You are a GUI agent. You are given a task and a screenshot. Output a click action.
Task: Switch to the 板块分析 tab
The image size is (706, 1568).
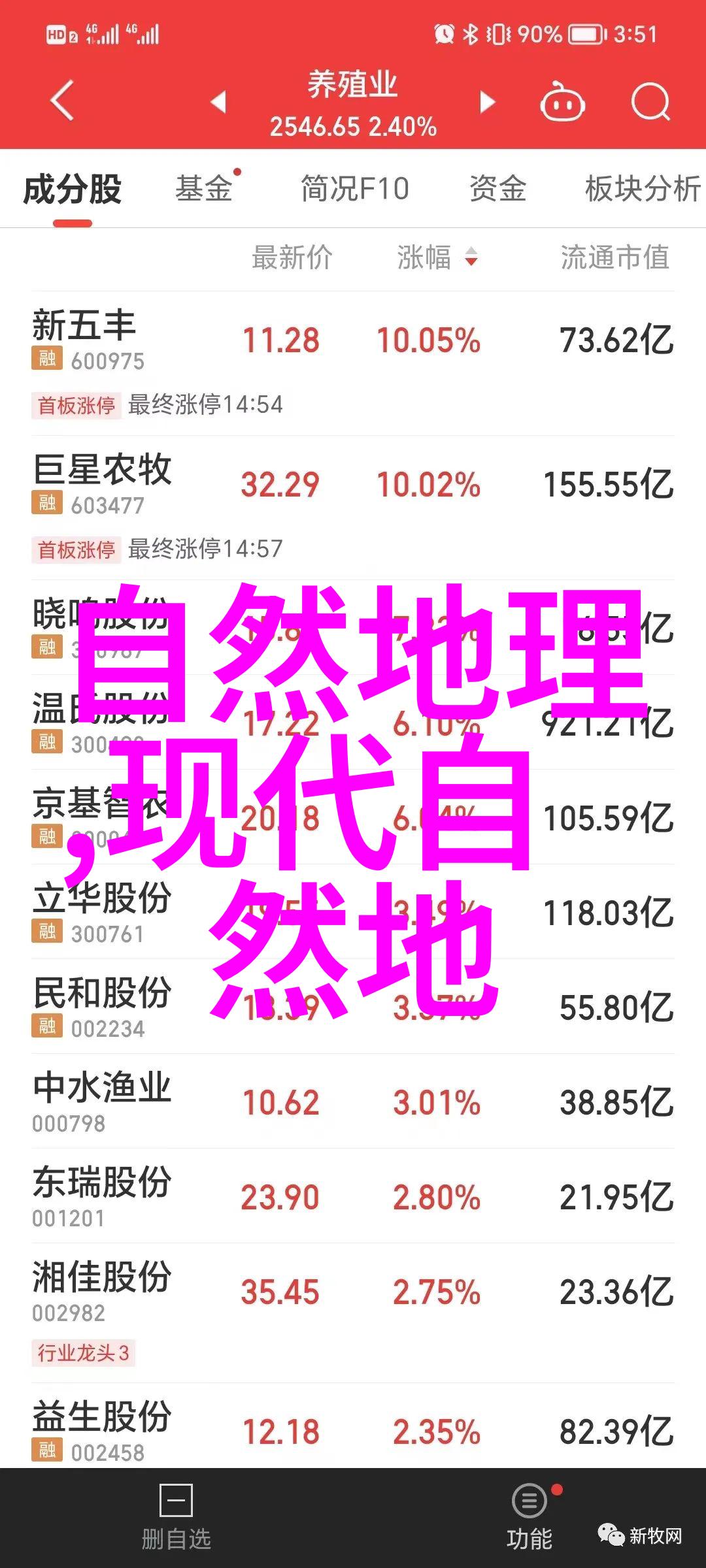pyautogui.click(x=643, y=189)
